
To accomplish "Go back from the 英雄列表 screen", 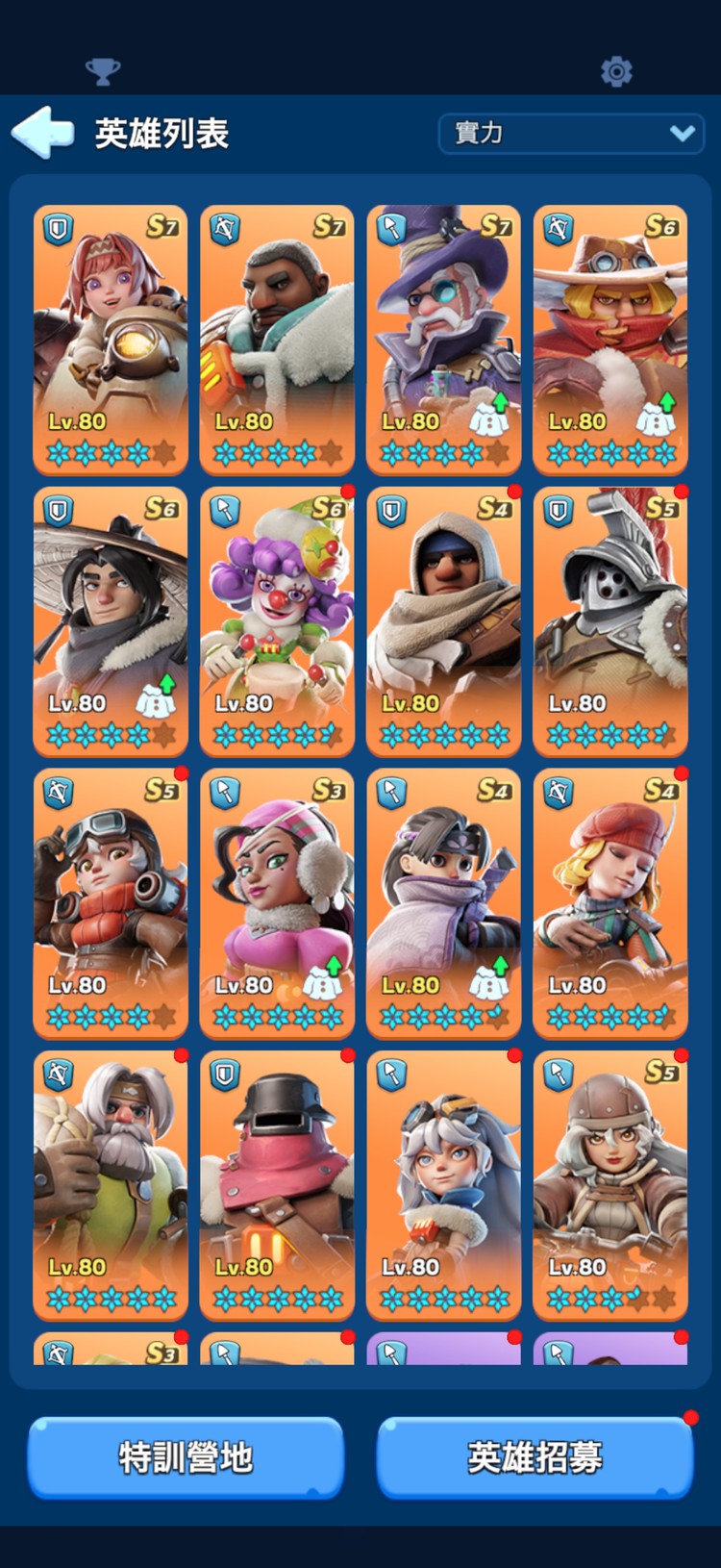I will (43, 133).
